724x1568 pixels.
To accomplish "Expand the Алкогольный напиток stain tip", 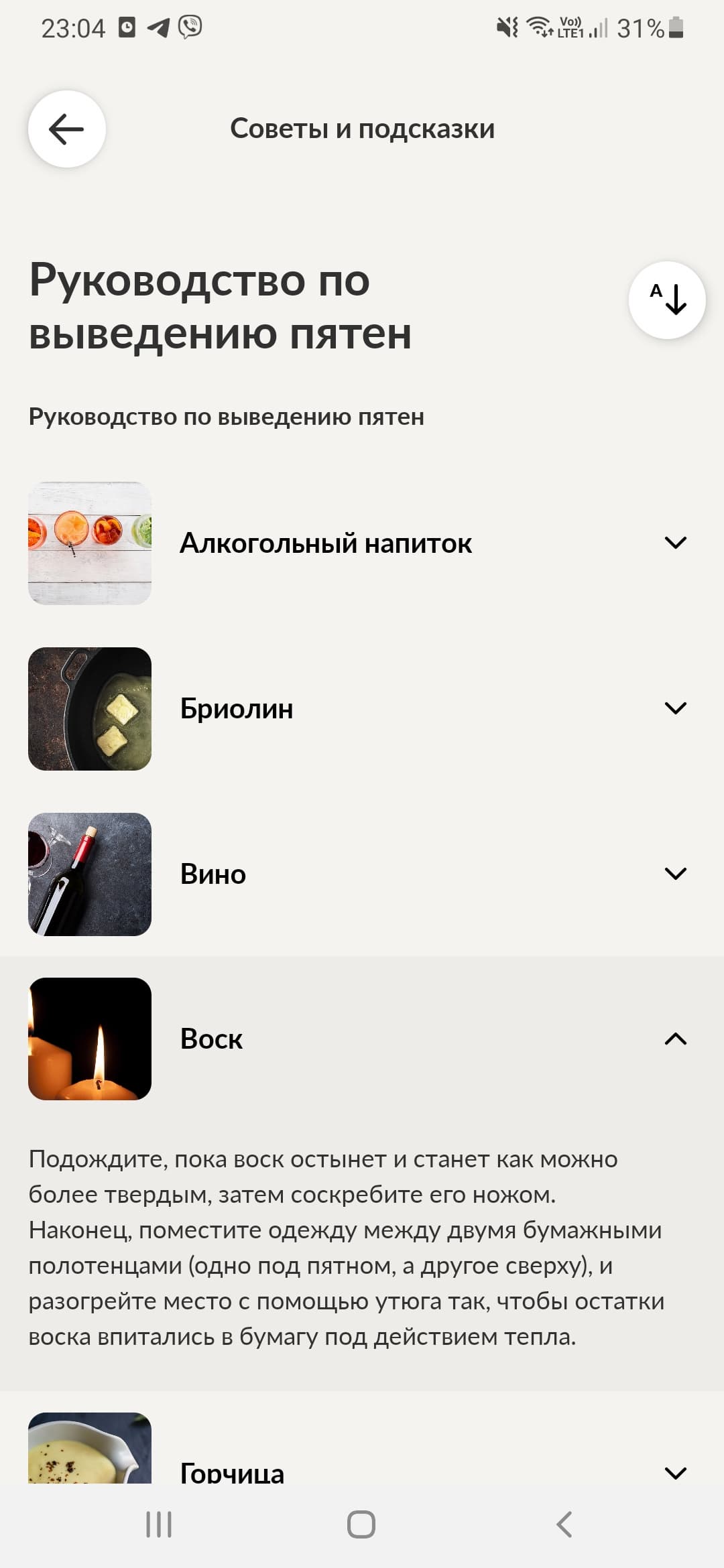I will (x=675, y=543).
